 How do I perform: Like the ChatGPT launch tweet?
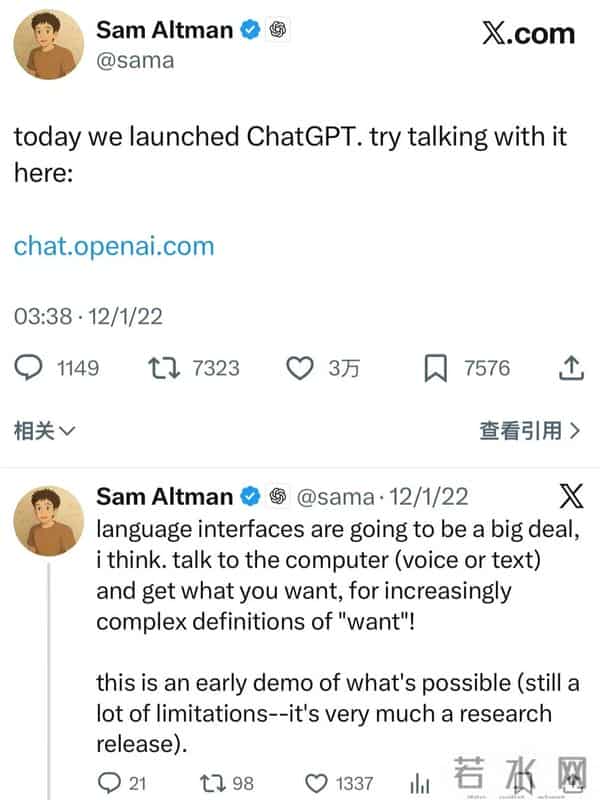click(300, 369)
